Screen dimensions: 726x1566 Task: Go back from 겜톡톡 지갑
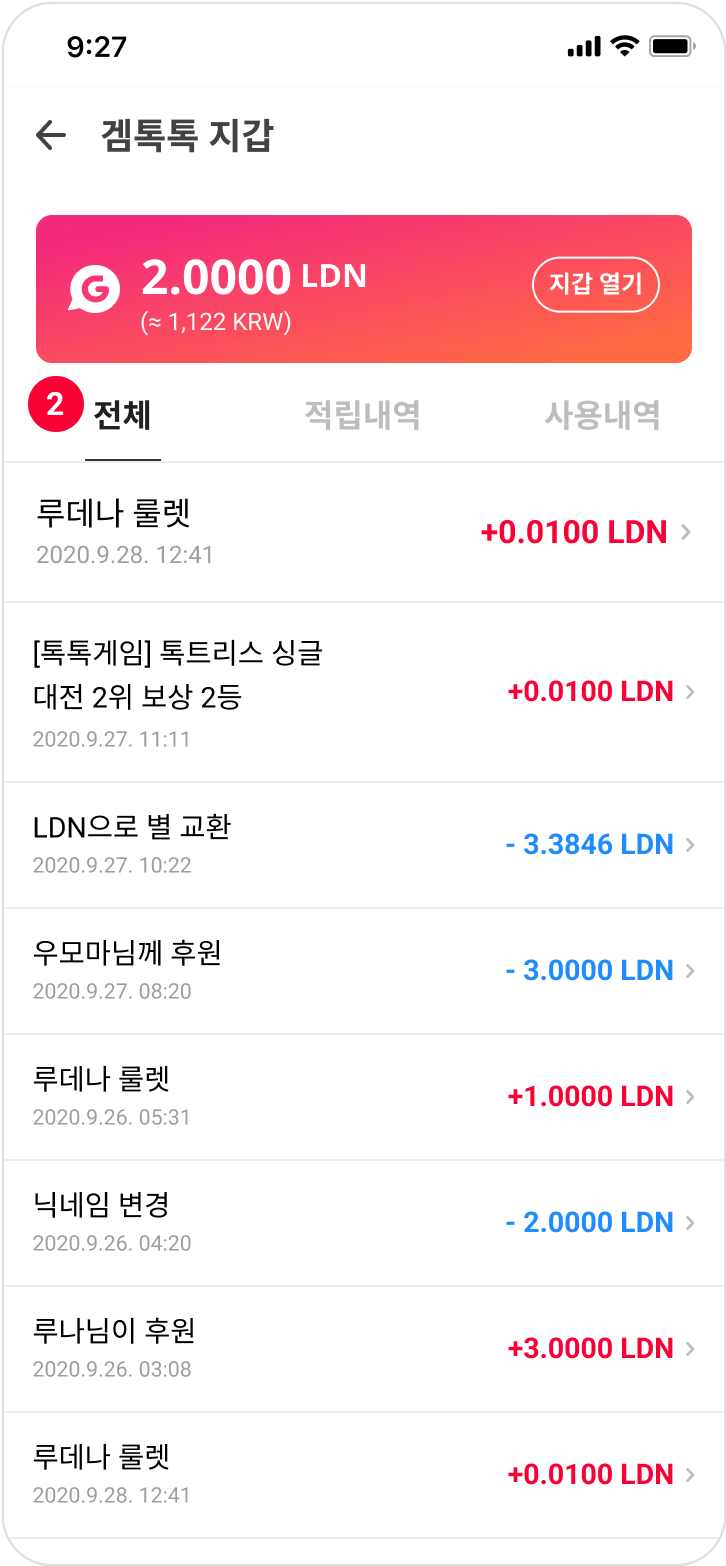[x=50, y=136]
